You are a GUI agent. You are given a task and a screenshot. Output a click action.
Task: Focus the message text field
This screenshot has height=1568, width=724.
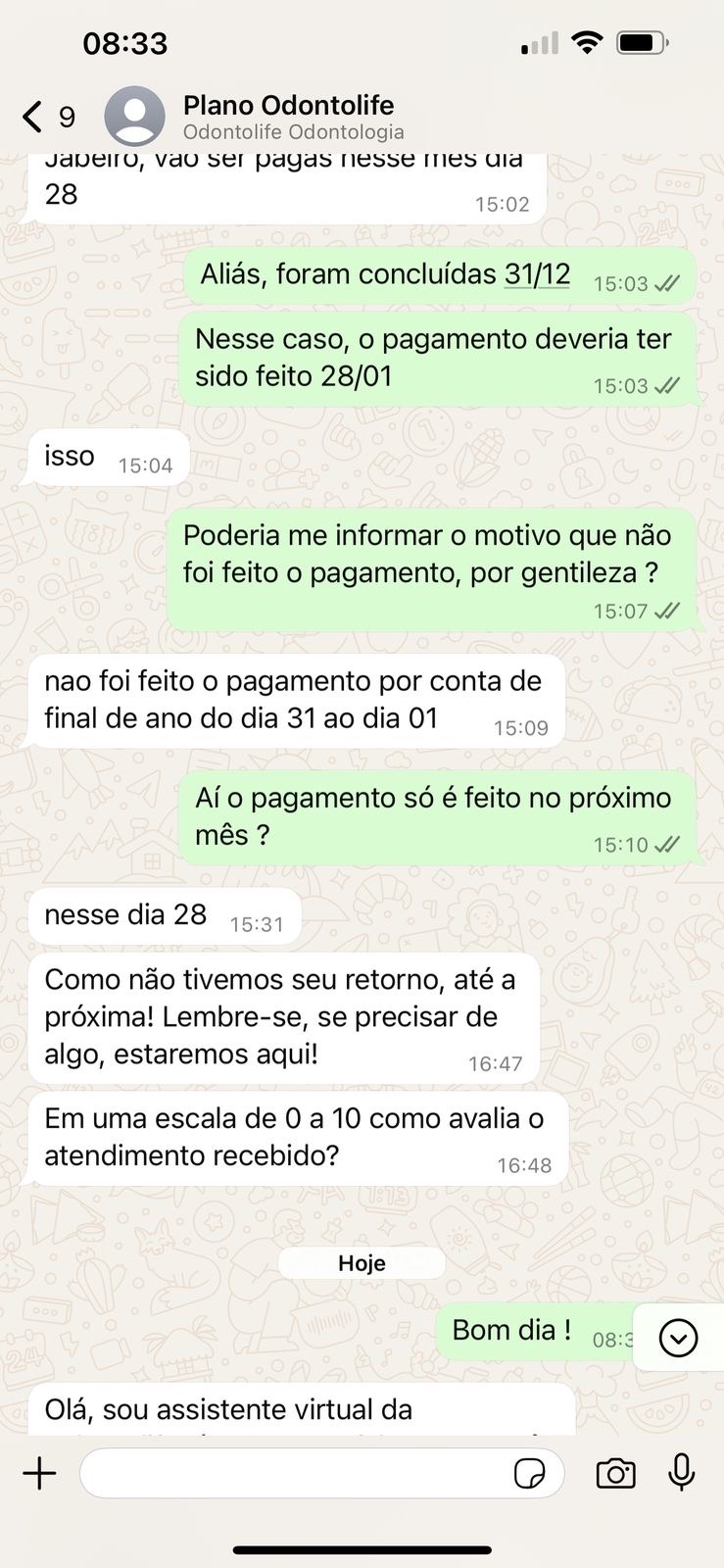coord(294,1473)
